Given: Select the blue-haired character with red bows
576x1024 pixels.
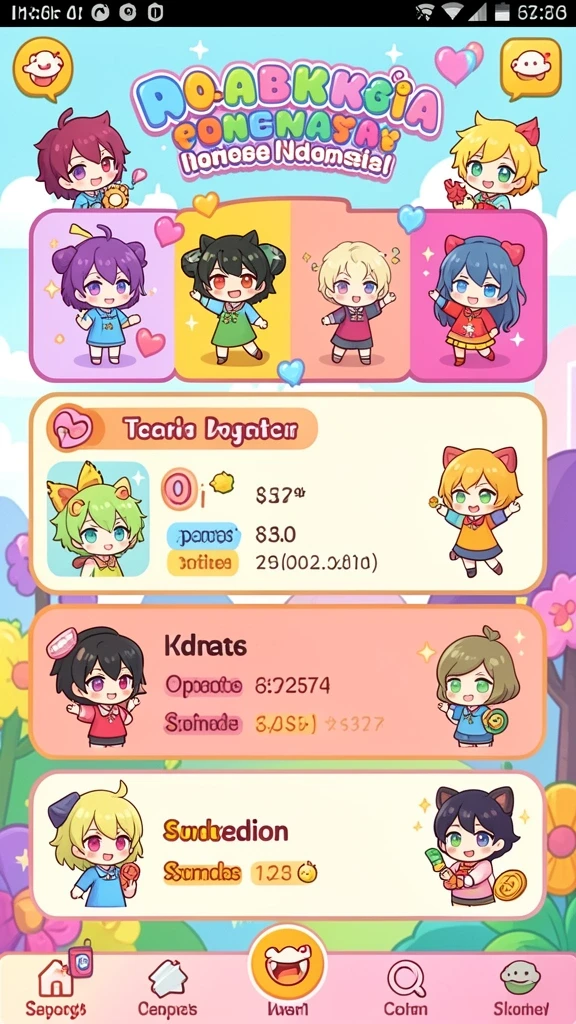Looking at the screenshot, I should pyautogui.click(x=477, y=295).
